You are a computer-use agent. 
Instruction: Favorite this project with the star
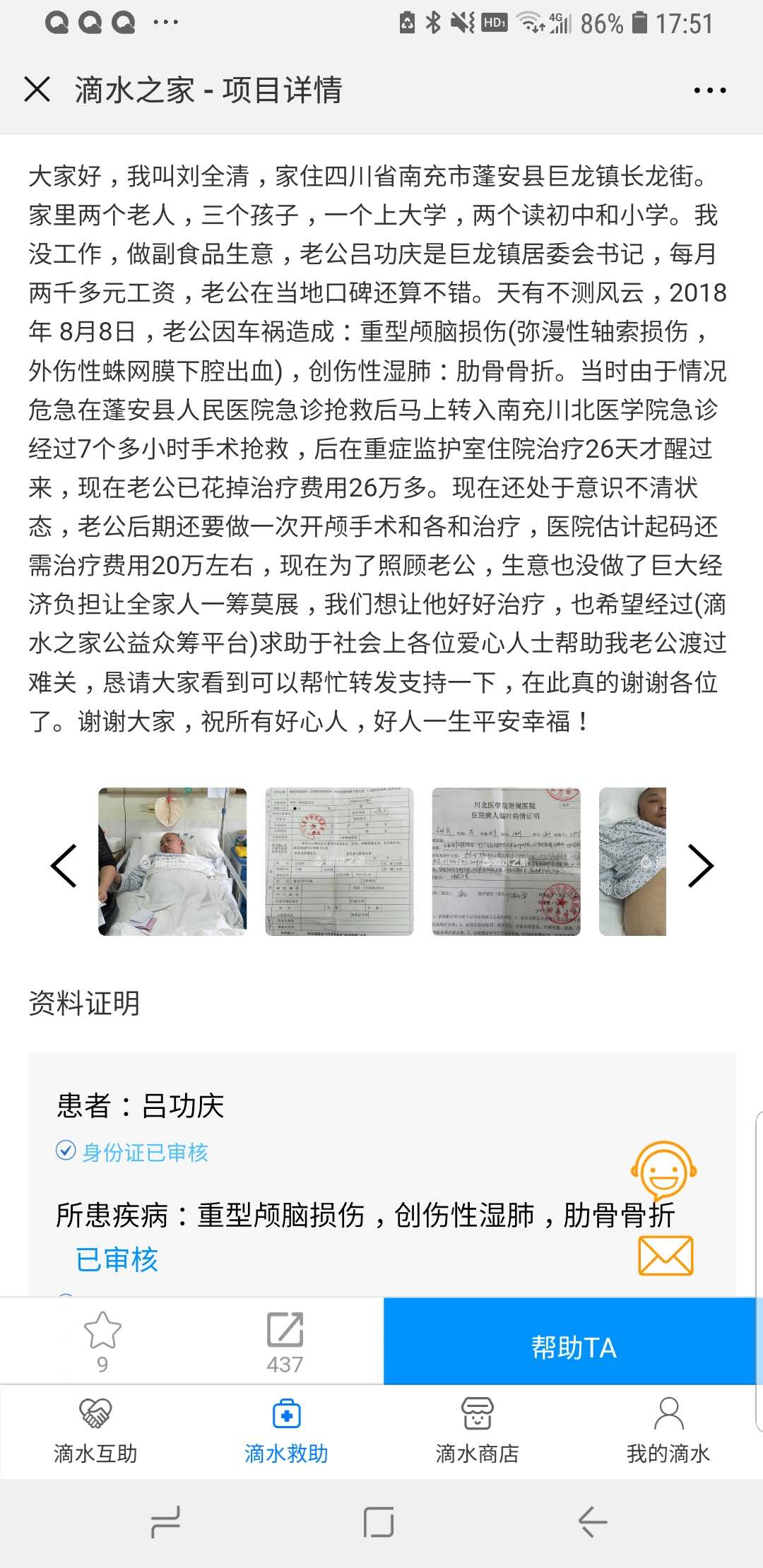(102, 1341)
